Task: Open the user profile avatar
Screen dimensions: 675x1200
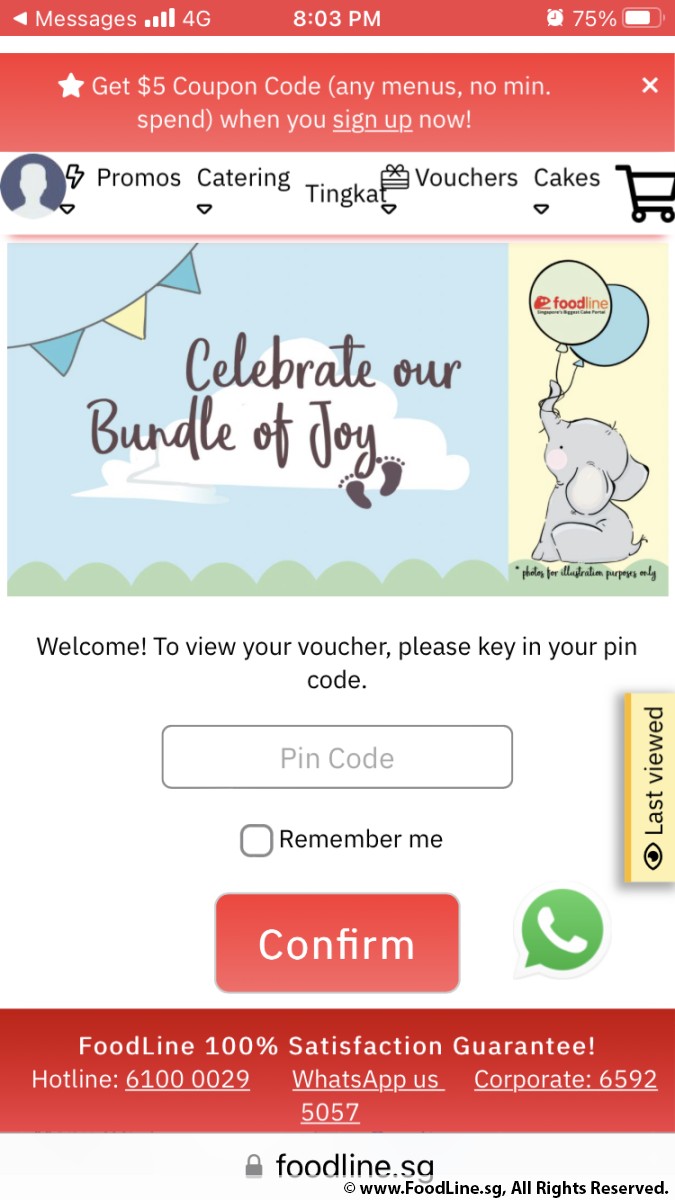Action: (x=32, y=186)
